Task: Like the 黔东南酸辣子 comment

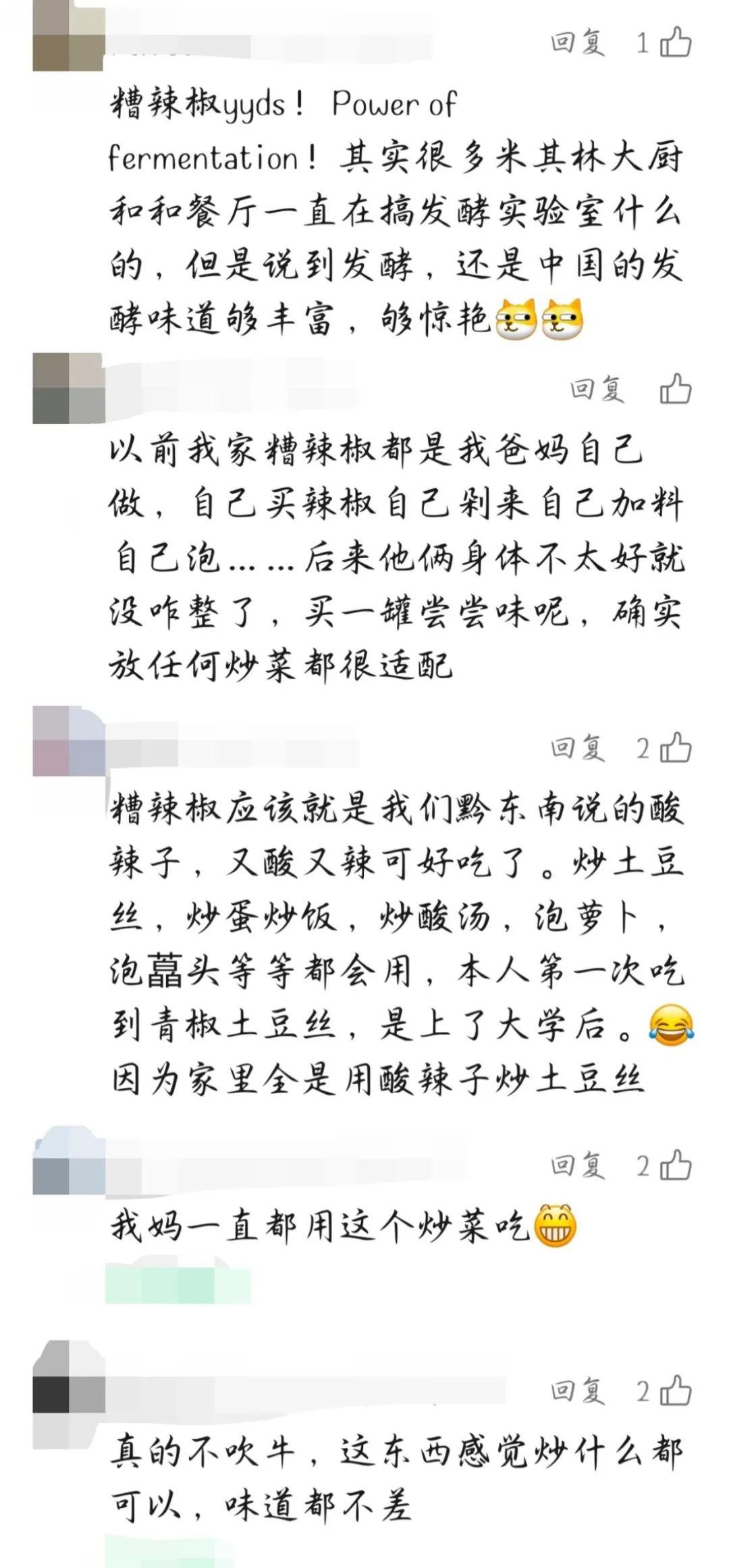Action: point(676,748)
